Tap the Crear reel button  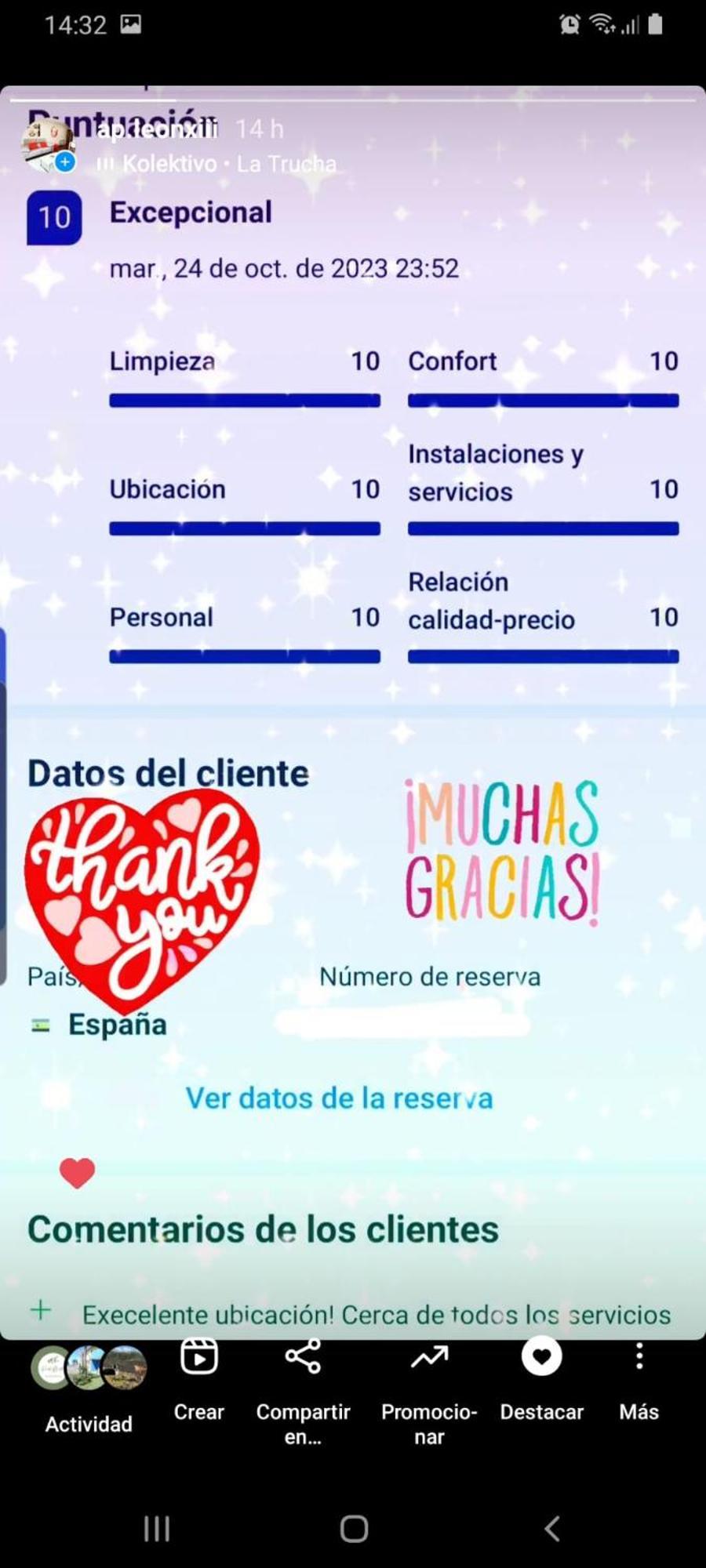(x=199, y=1379)
